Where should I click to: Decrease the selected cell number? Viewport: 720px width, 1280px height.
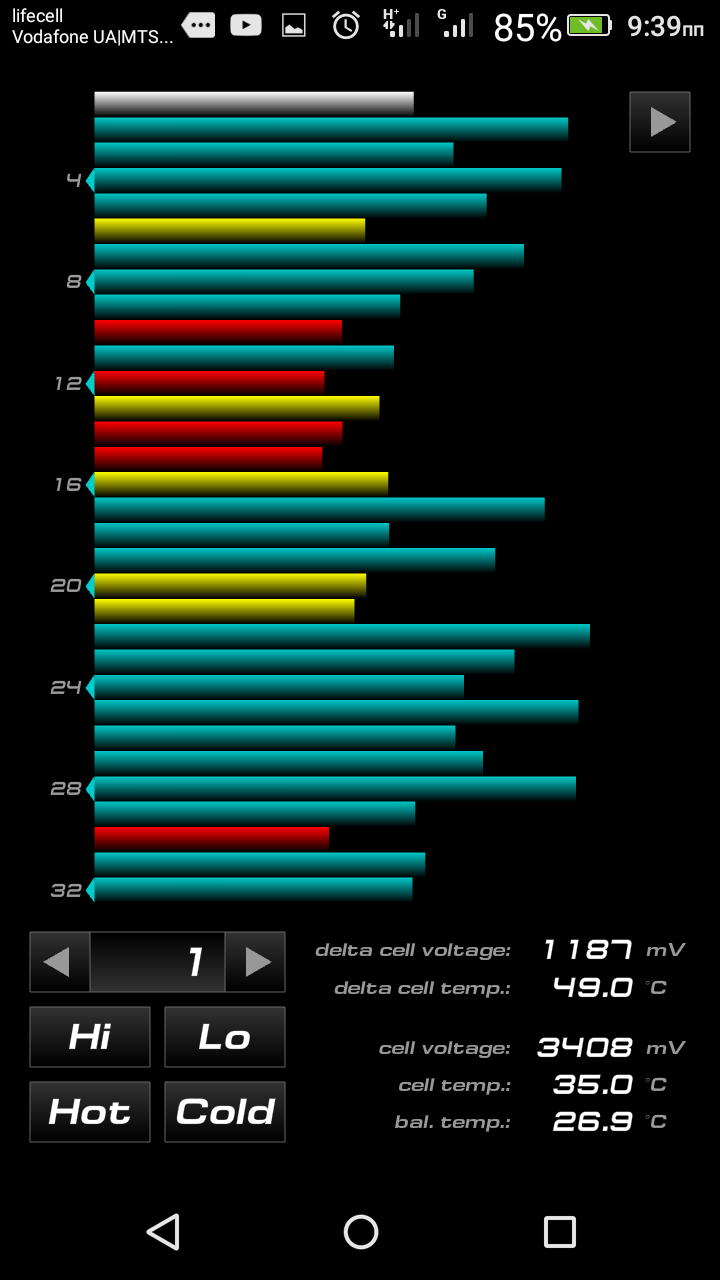click(59, 962)
